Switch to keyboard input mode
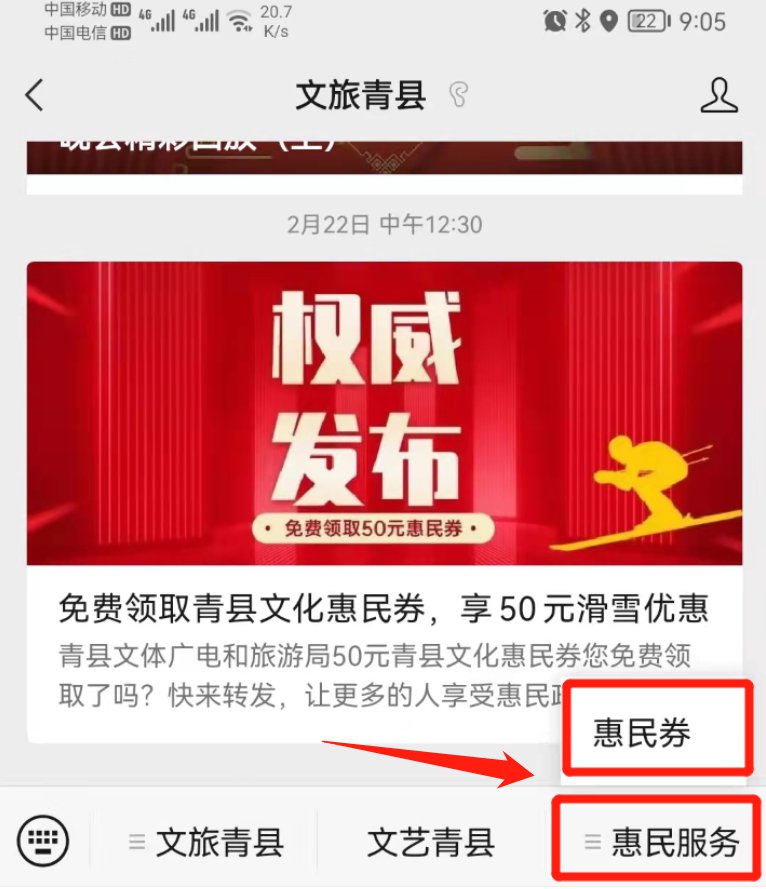766x889 pixels. pos(43,840)
